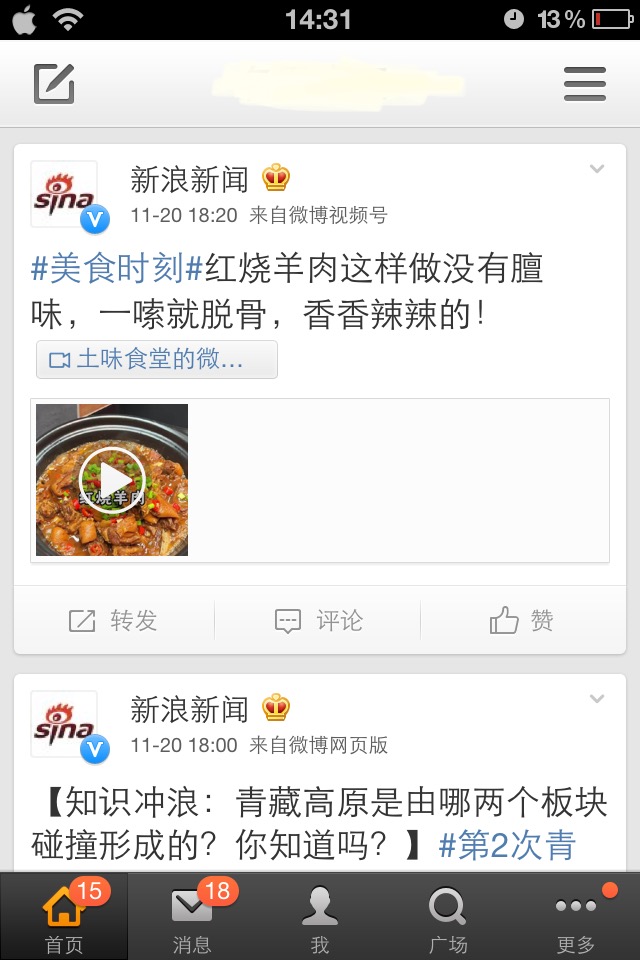
Task: Play the 红烧羊肉 video
Action: (x=112, y=480)
